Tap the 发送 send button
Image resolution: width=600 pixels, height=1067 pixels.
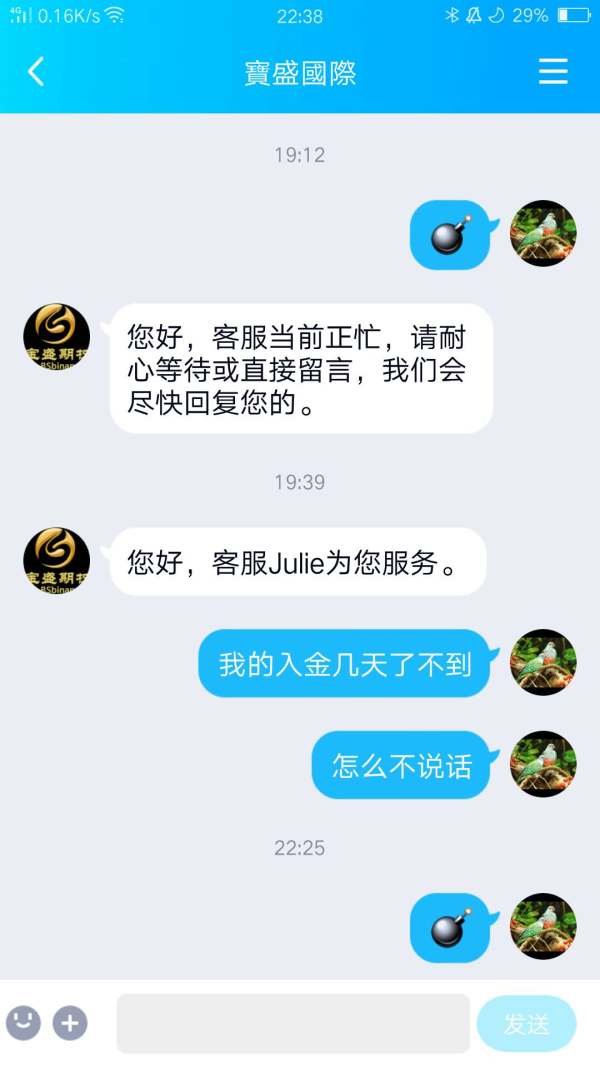[x=527, y=1023]
